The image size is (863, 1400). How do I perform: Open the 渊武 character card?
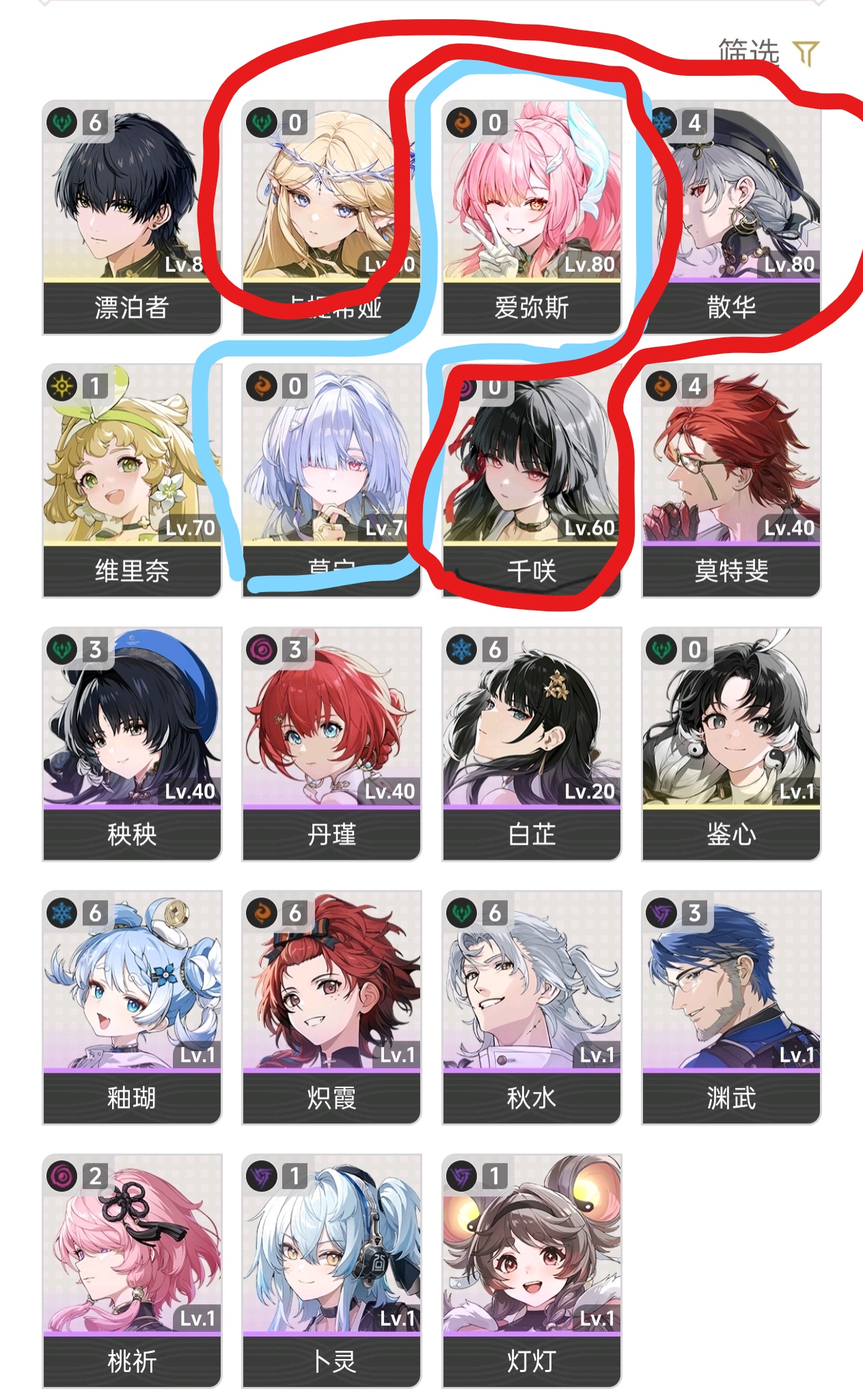pyautogui.click(x=731, y=1008)
